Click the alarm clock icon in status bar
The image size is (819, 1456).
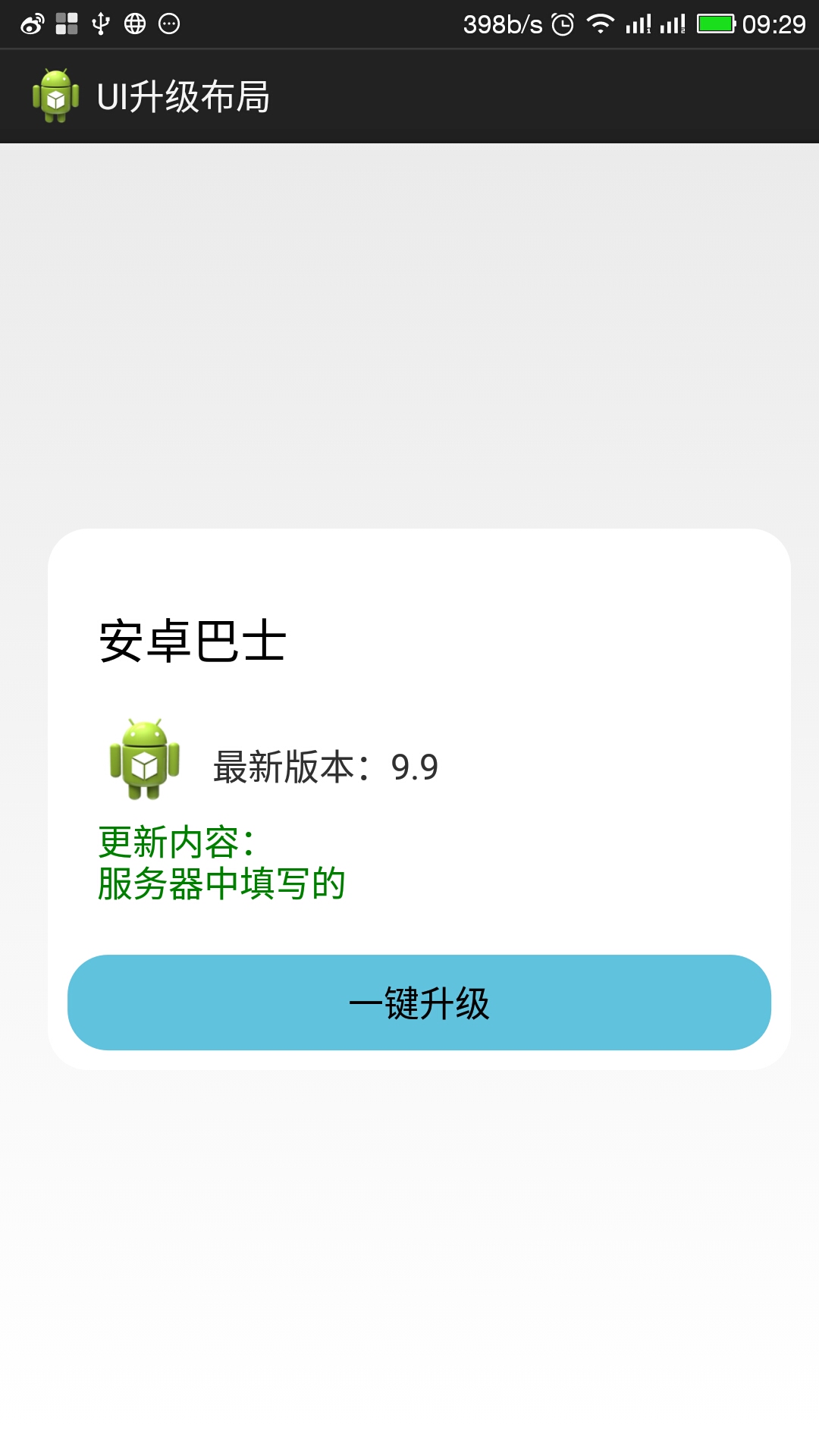click(x=563, y=23)
